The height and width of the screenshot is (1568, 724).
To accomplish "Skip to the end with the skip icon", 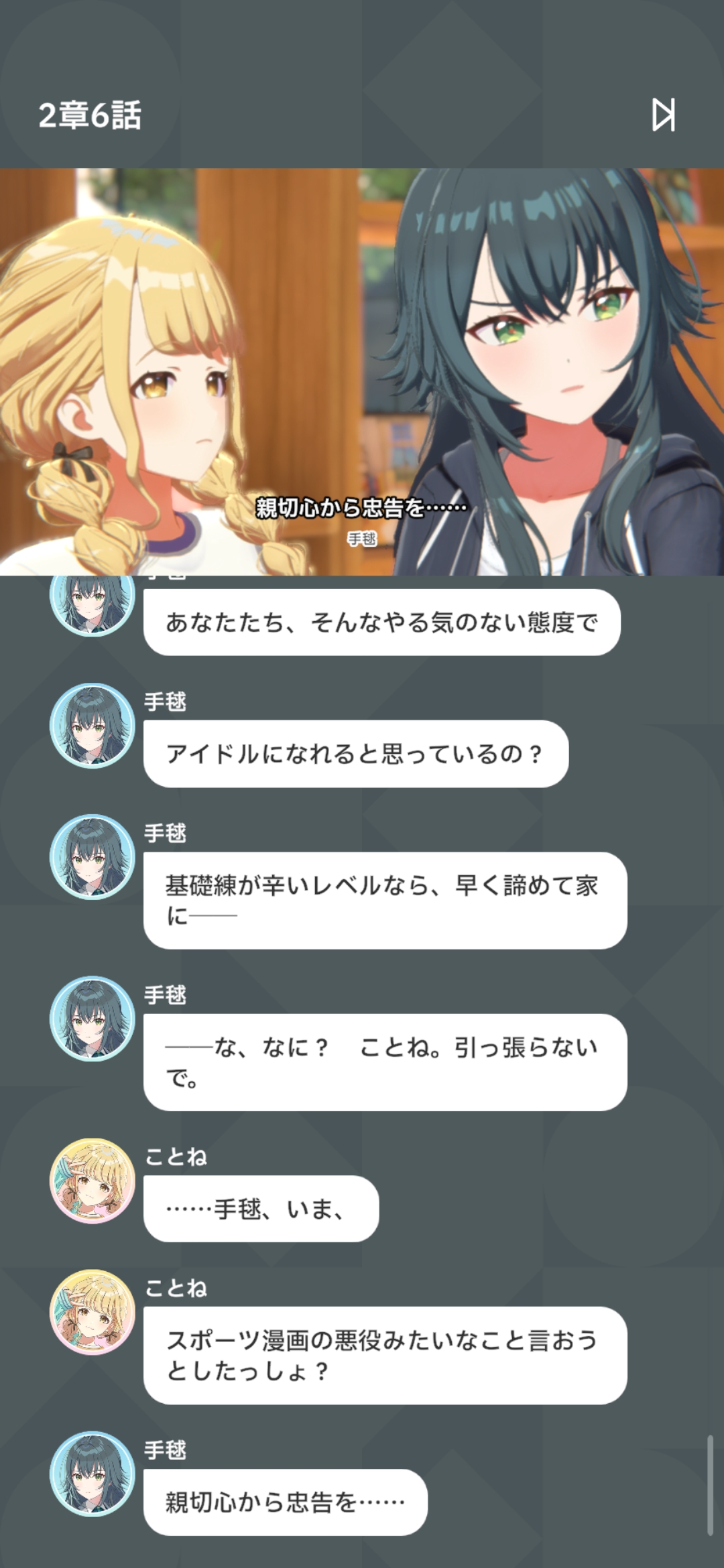I will (x=663, y=115).
